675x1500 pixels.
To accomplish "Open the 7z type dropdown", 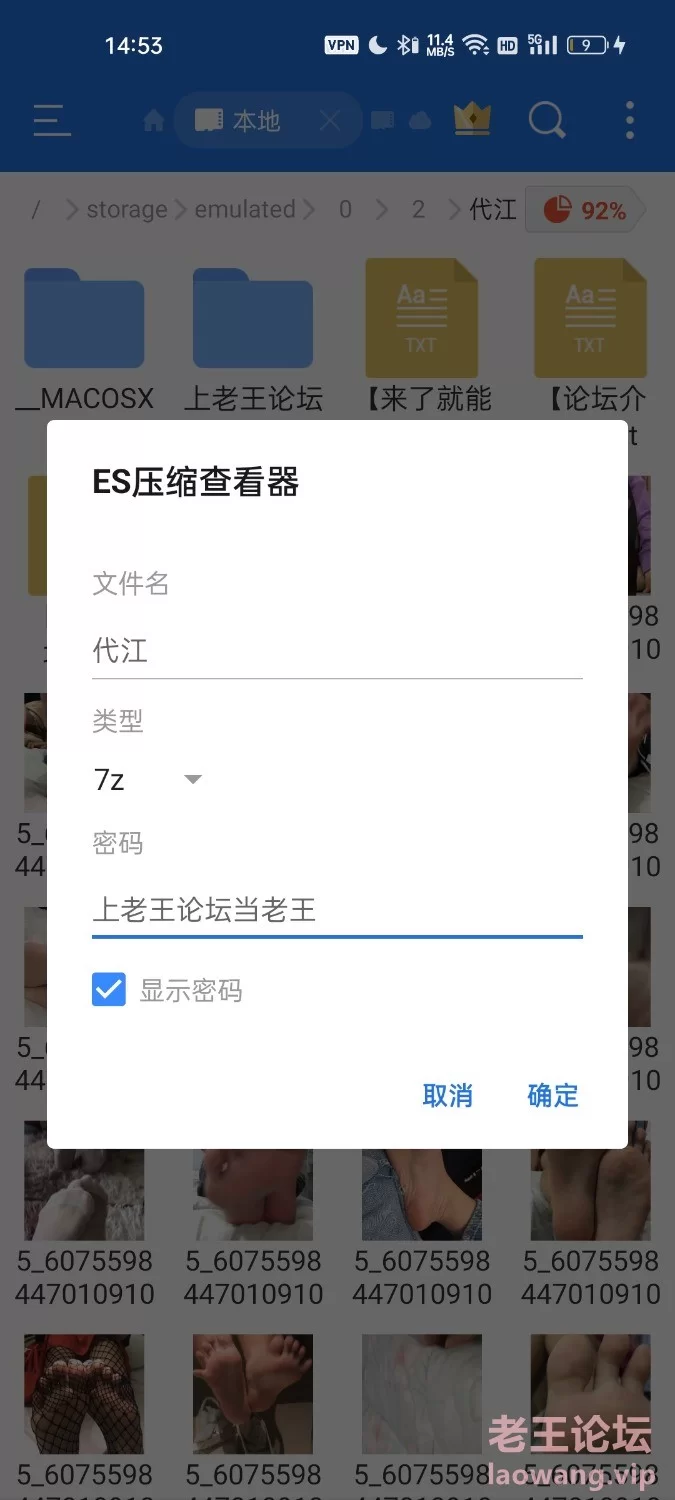I will click(x=148, y=779).
